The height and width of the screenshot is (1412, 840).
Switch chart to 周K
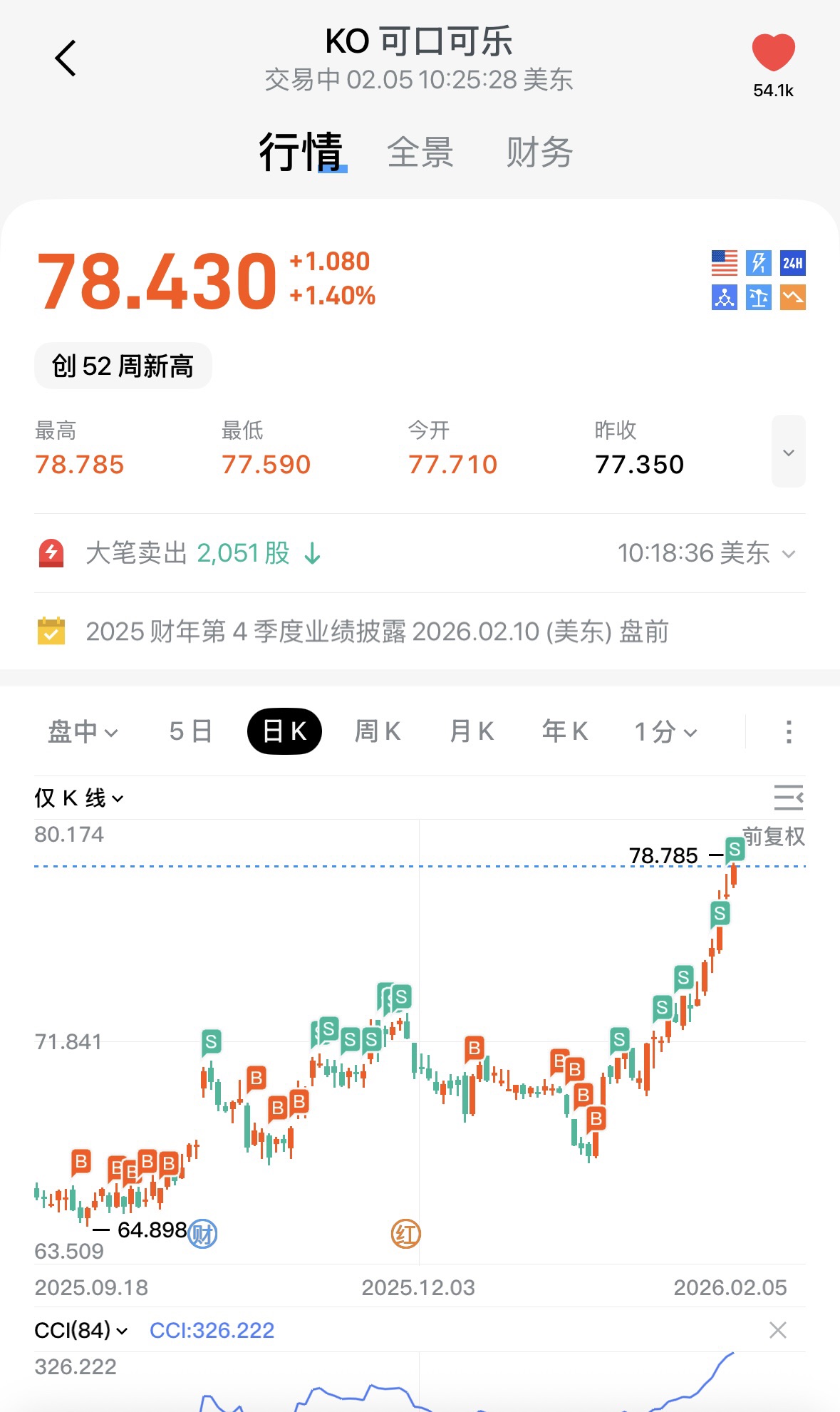(x=378, y=731)
